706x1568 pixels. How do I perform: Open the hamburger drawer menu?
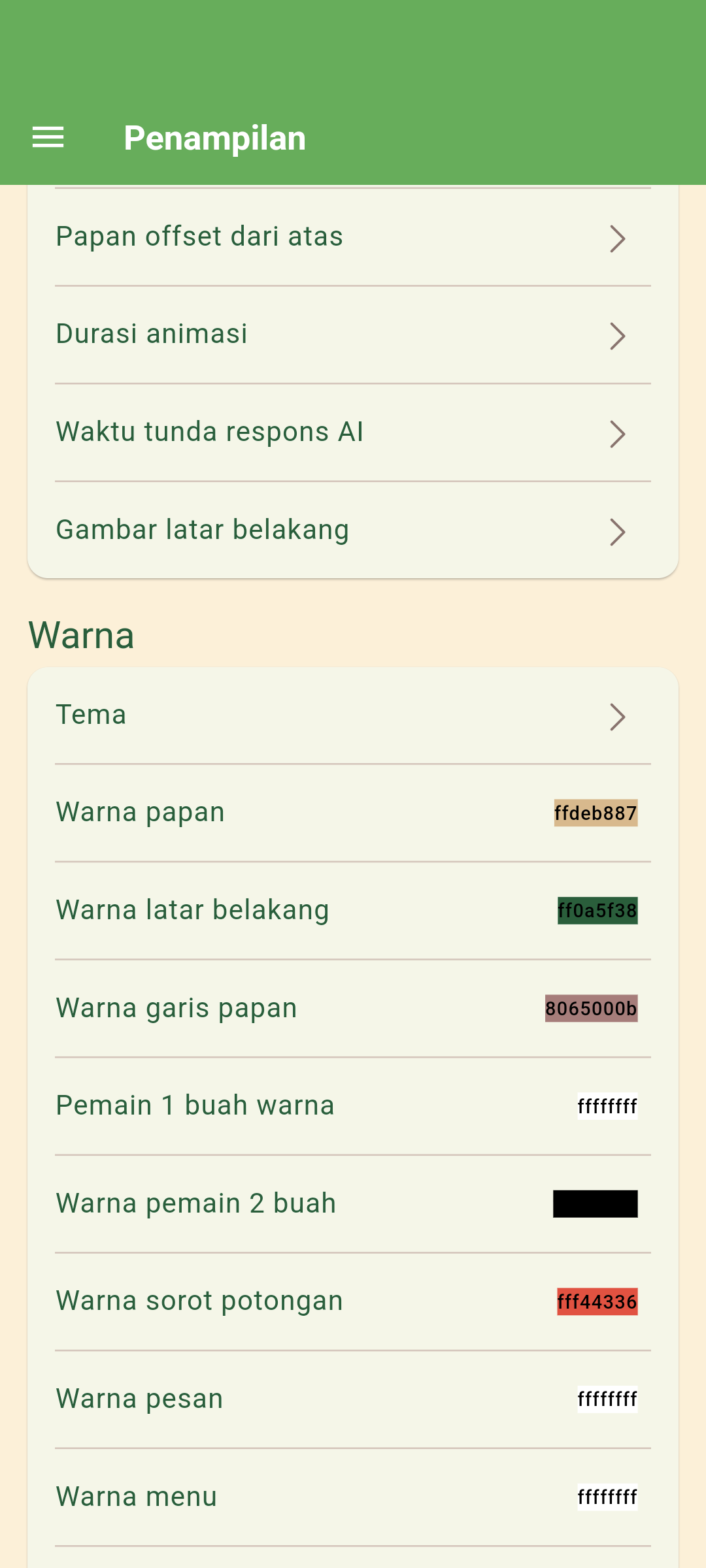coord(48,137)
